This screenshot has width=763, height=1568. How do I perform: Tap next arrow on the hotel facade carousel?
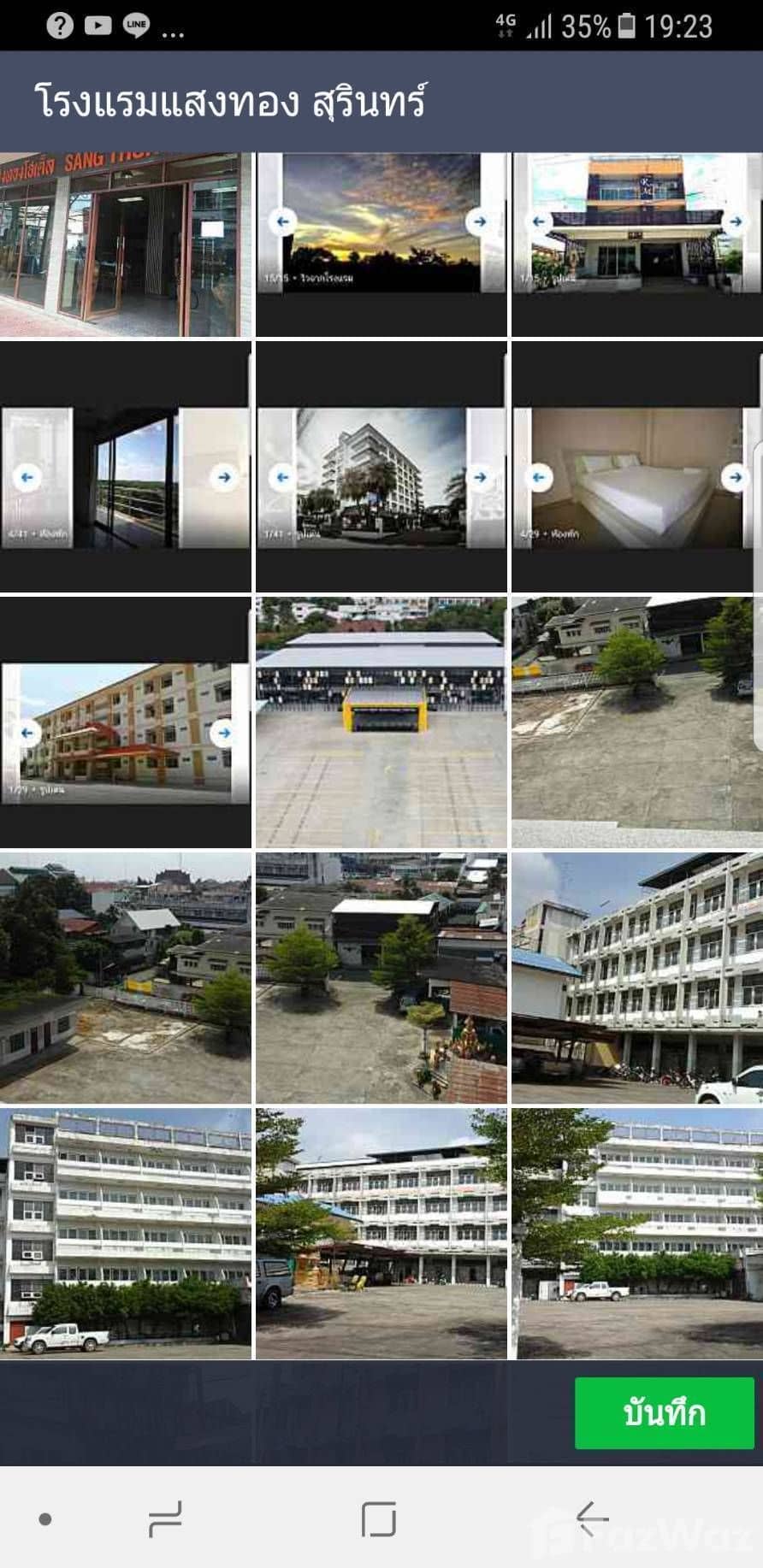tap(735, 221)
